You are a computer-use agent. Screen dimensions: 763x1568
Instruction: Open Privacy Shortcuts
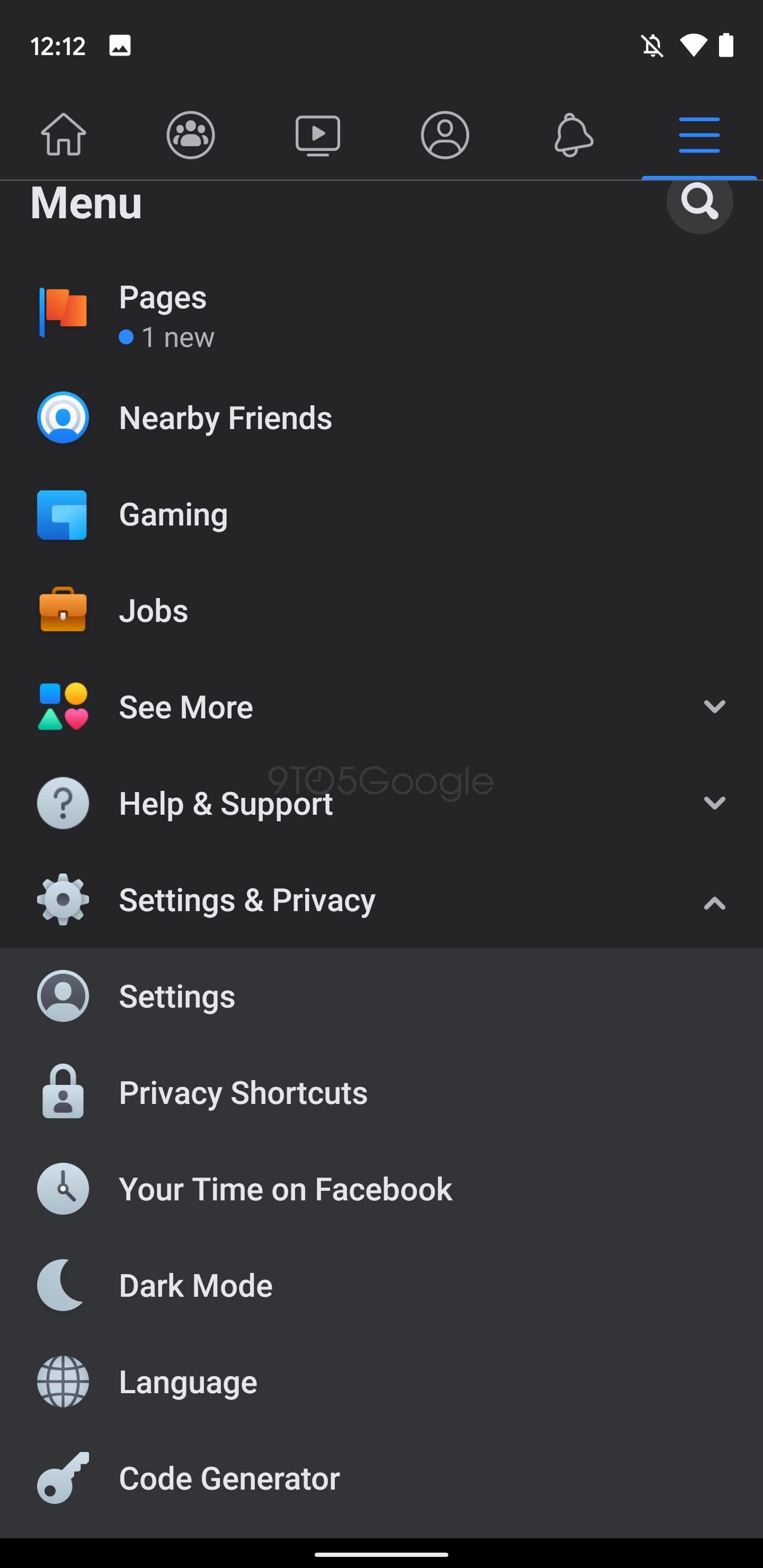click(381, 1093)
